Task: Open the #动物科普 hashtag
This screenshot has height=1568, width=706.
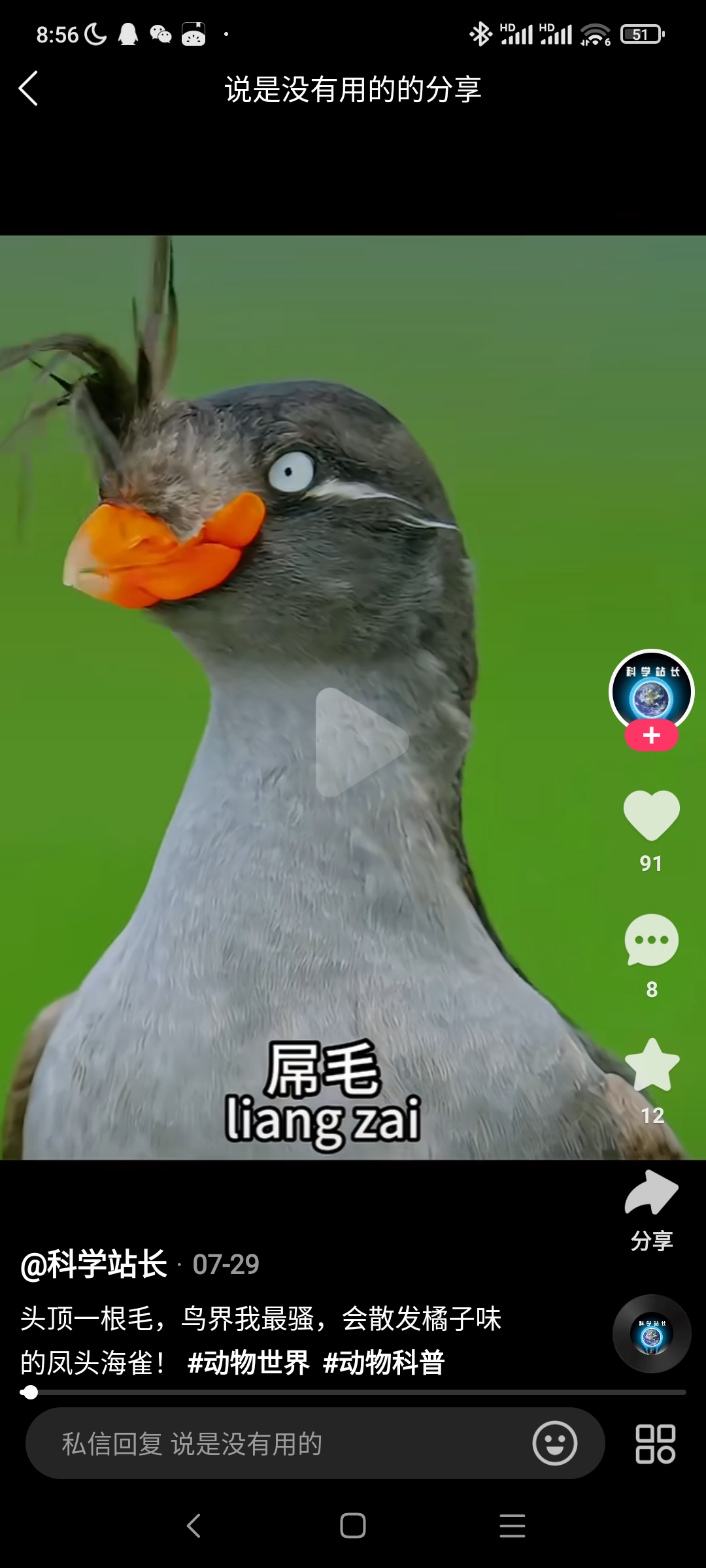Action: coord(384,1363)
